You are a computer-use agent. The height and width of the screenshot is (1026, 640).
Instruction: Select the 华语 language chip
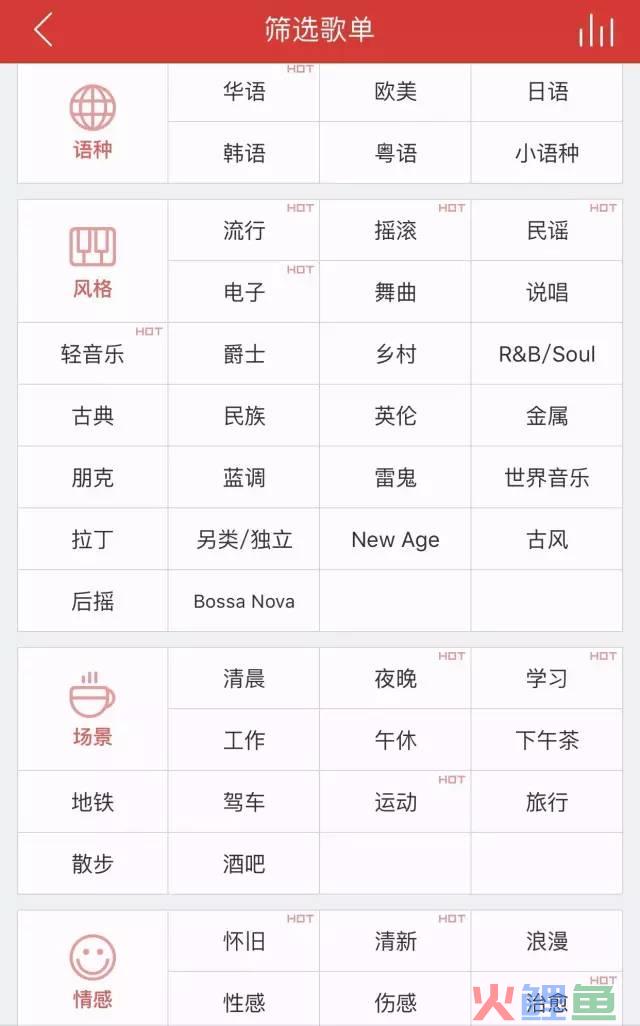point(244,92)
